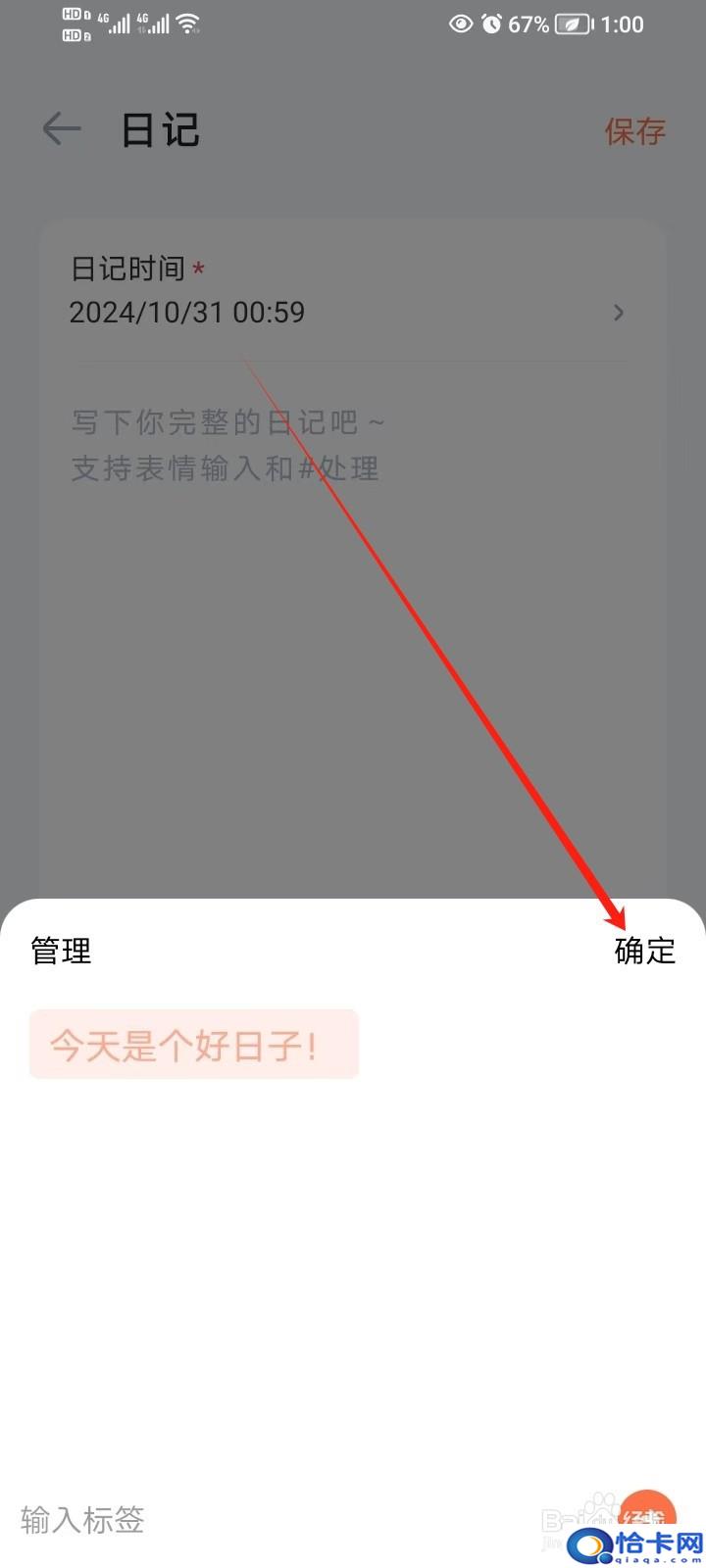Go back using the top-left arrow
The width and height of the screenshot is (706, 1568).
tap(62, 129)
